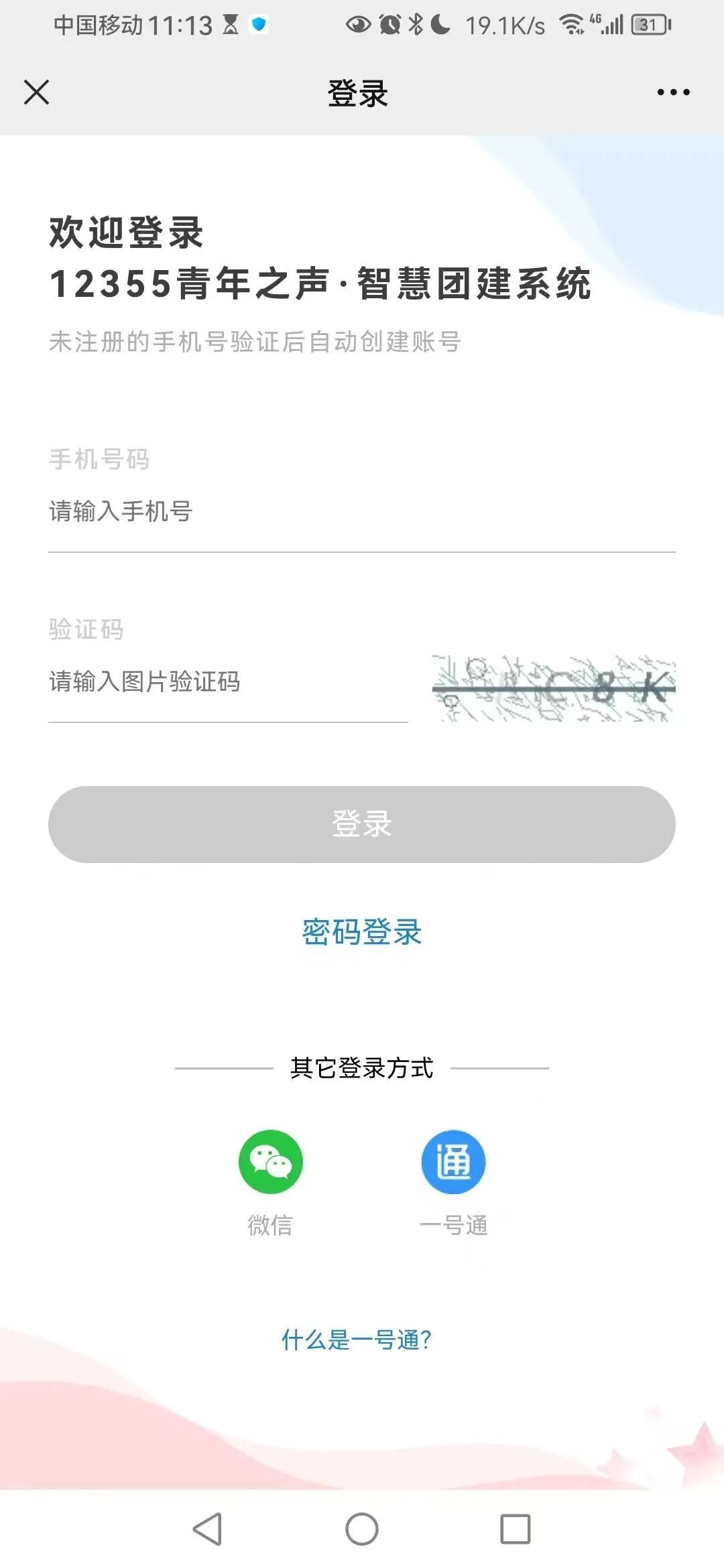
Task: Choose 一号通 login method
Action: (x=453, y=1163)
